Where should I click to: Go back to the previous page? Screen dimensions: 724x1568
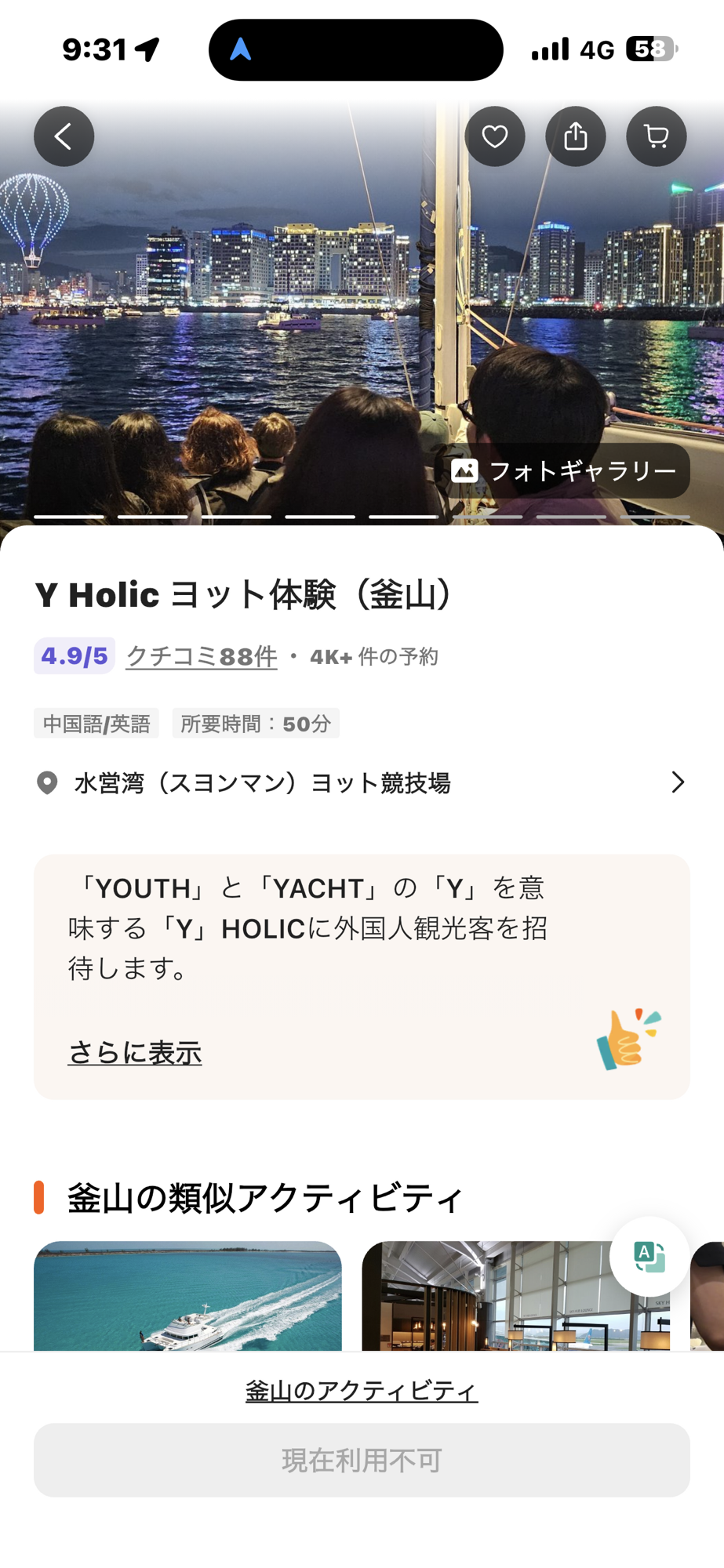click(64, 136)
